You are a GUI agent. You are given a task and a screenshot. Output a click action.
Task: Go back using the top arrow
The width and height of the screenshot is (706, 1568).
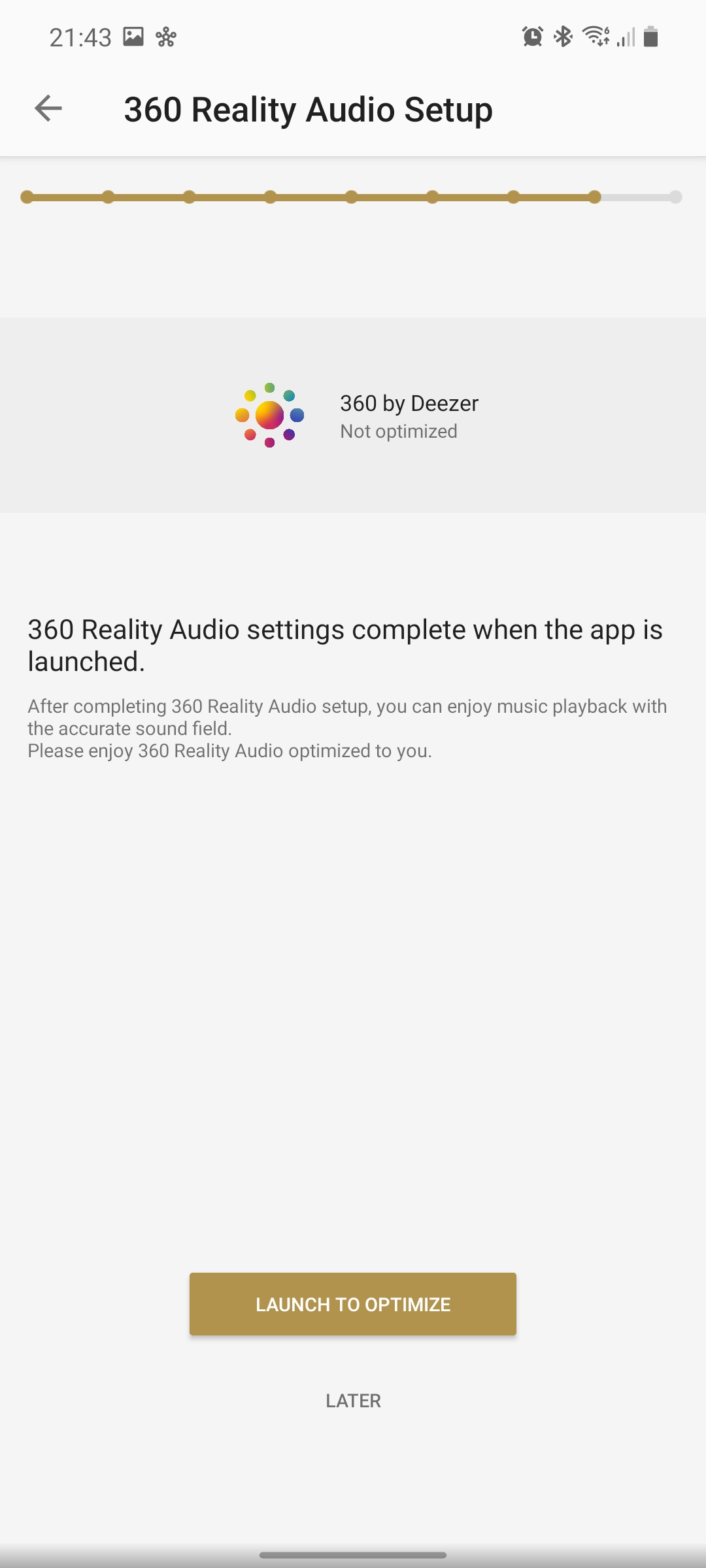[48, 108]
